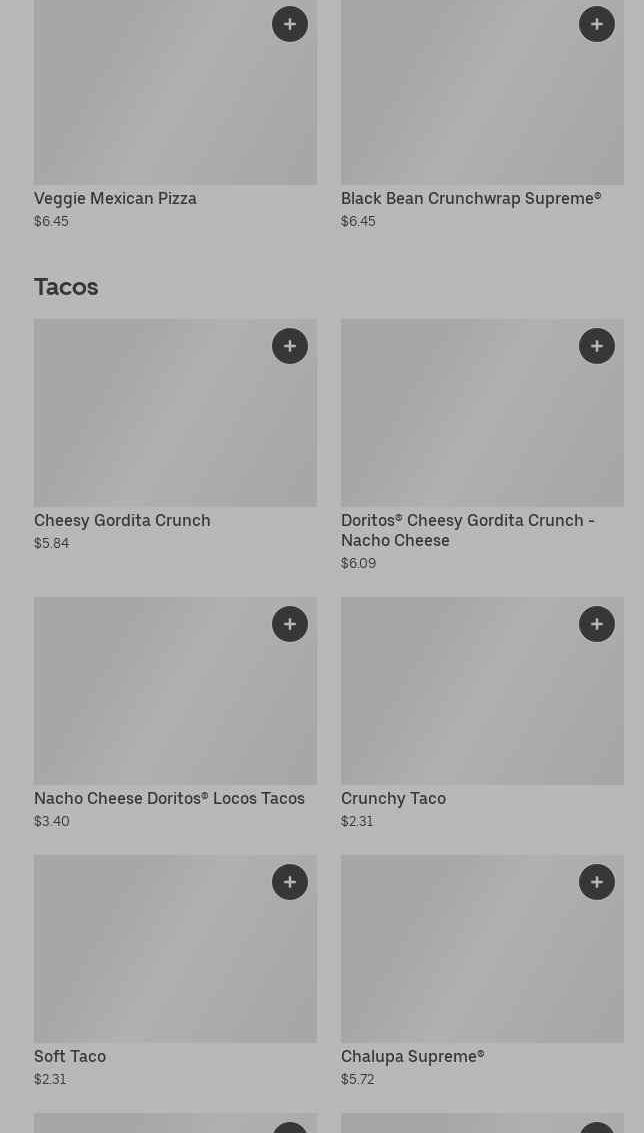Add Veggie Mexican Pizza to the order

click(290, 24)
